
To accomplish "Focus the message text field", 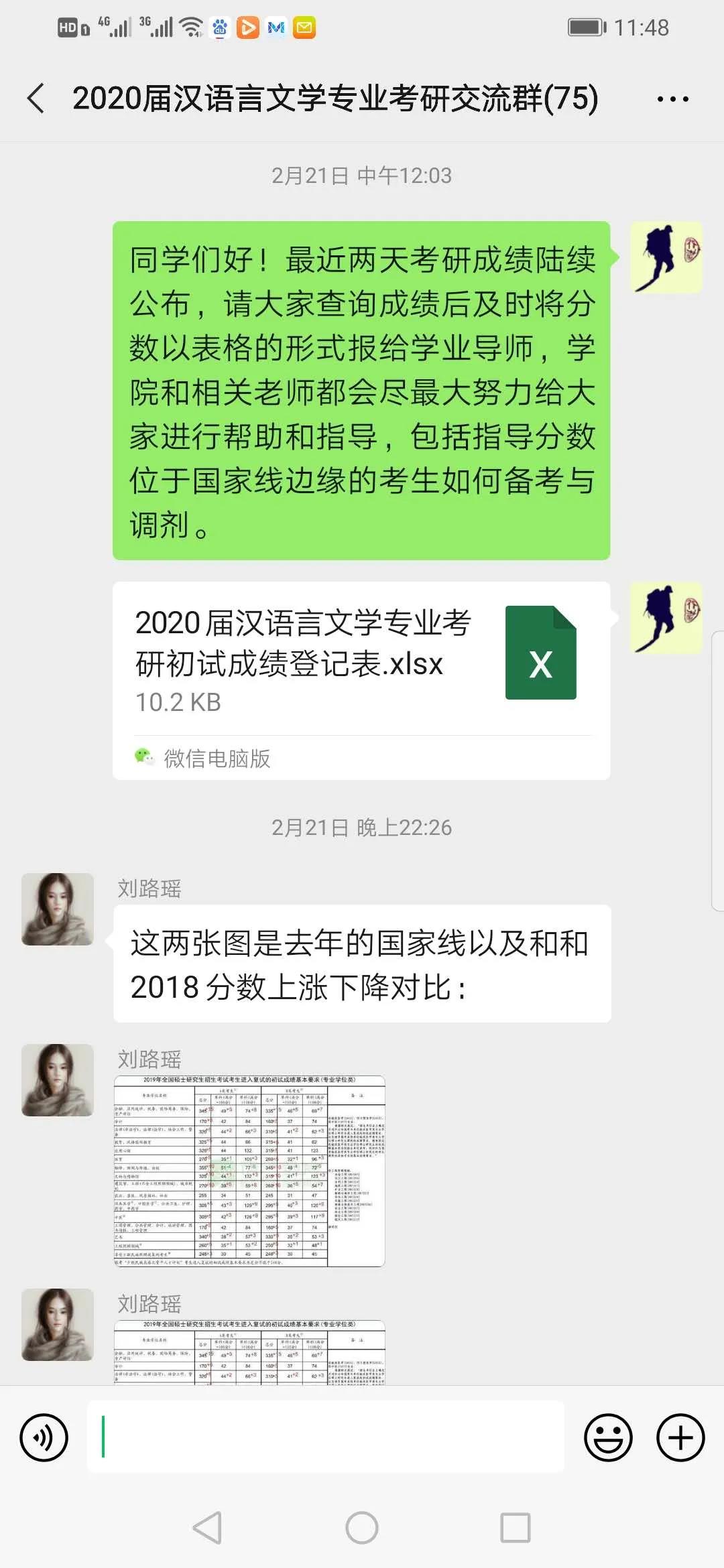I will pos(325,1437).
